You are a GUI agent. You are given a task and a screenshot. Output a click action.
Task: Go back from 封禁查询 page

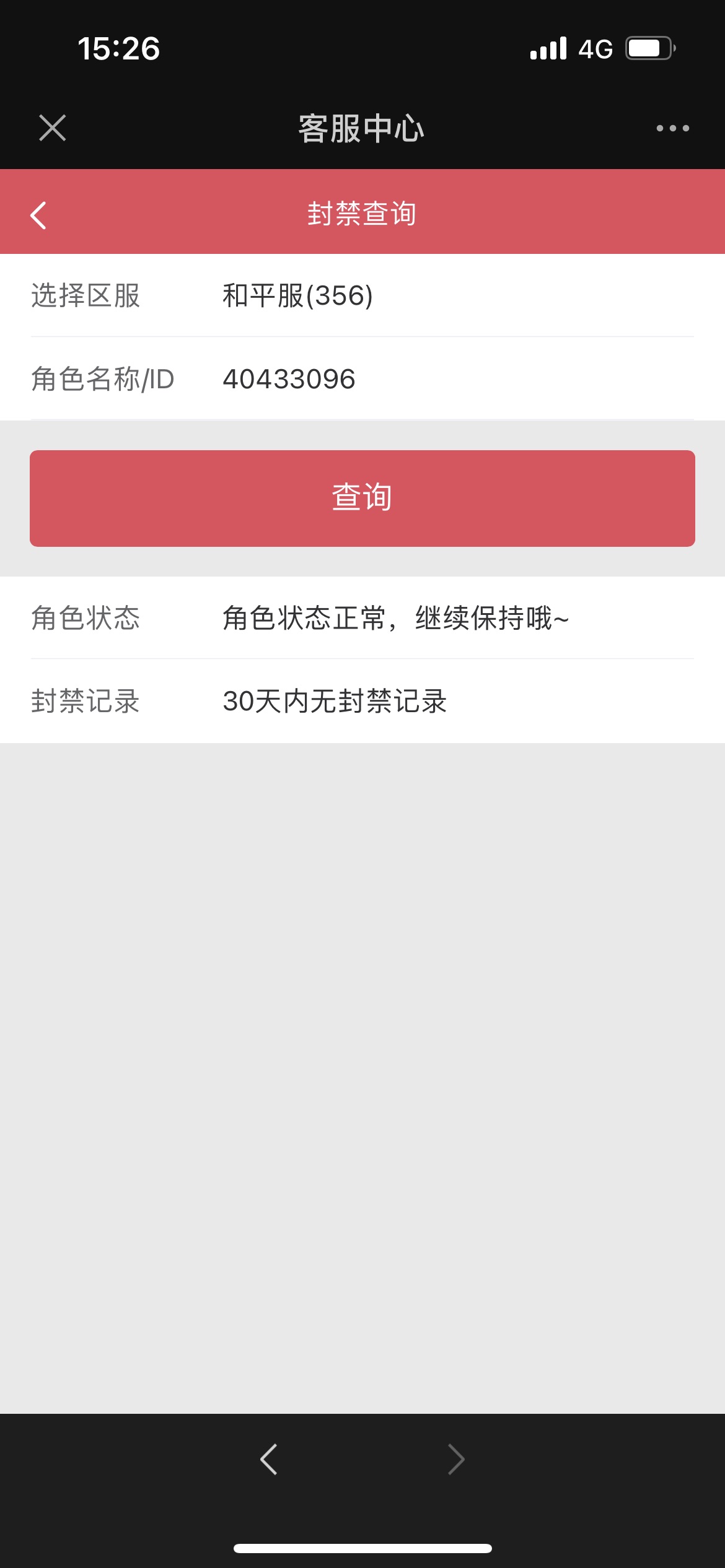(x=38, y=215)
